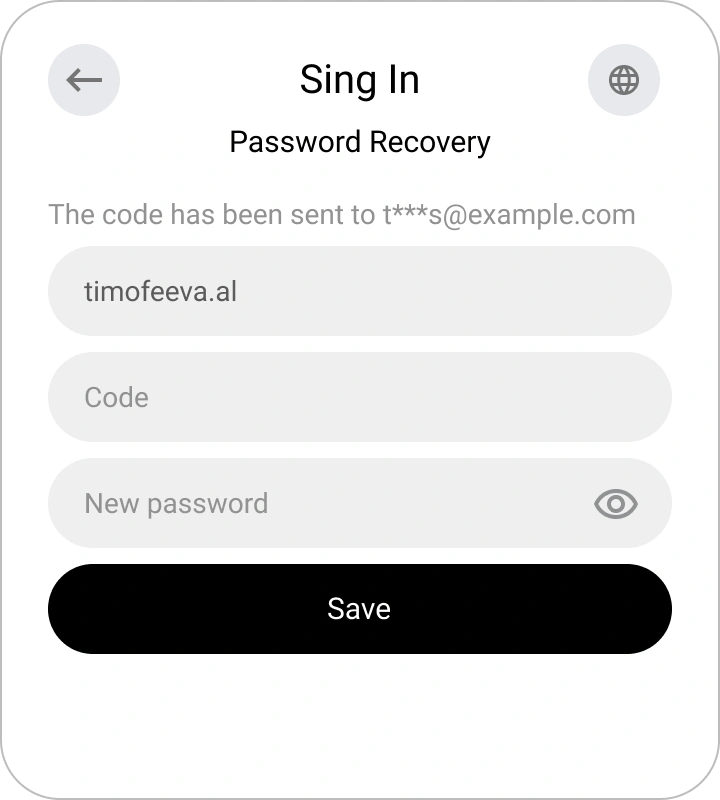
Task: Click the left arrow navigation icon
Action: (x=84, y=80)
